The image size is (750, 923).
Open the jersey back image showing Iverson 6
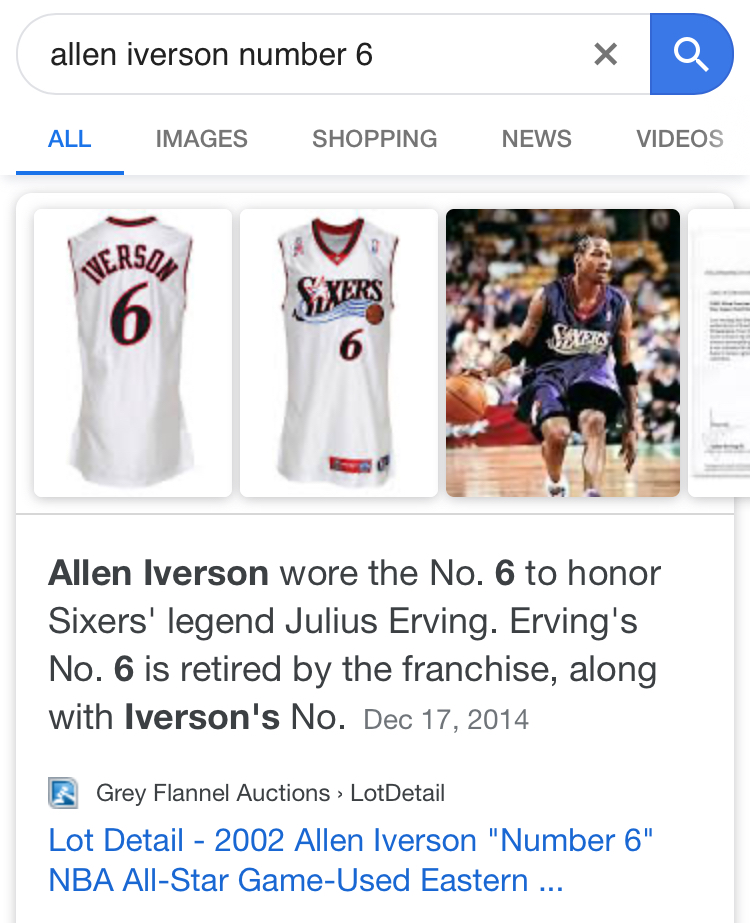(133, 353)
